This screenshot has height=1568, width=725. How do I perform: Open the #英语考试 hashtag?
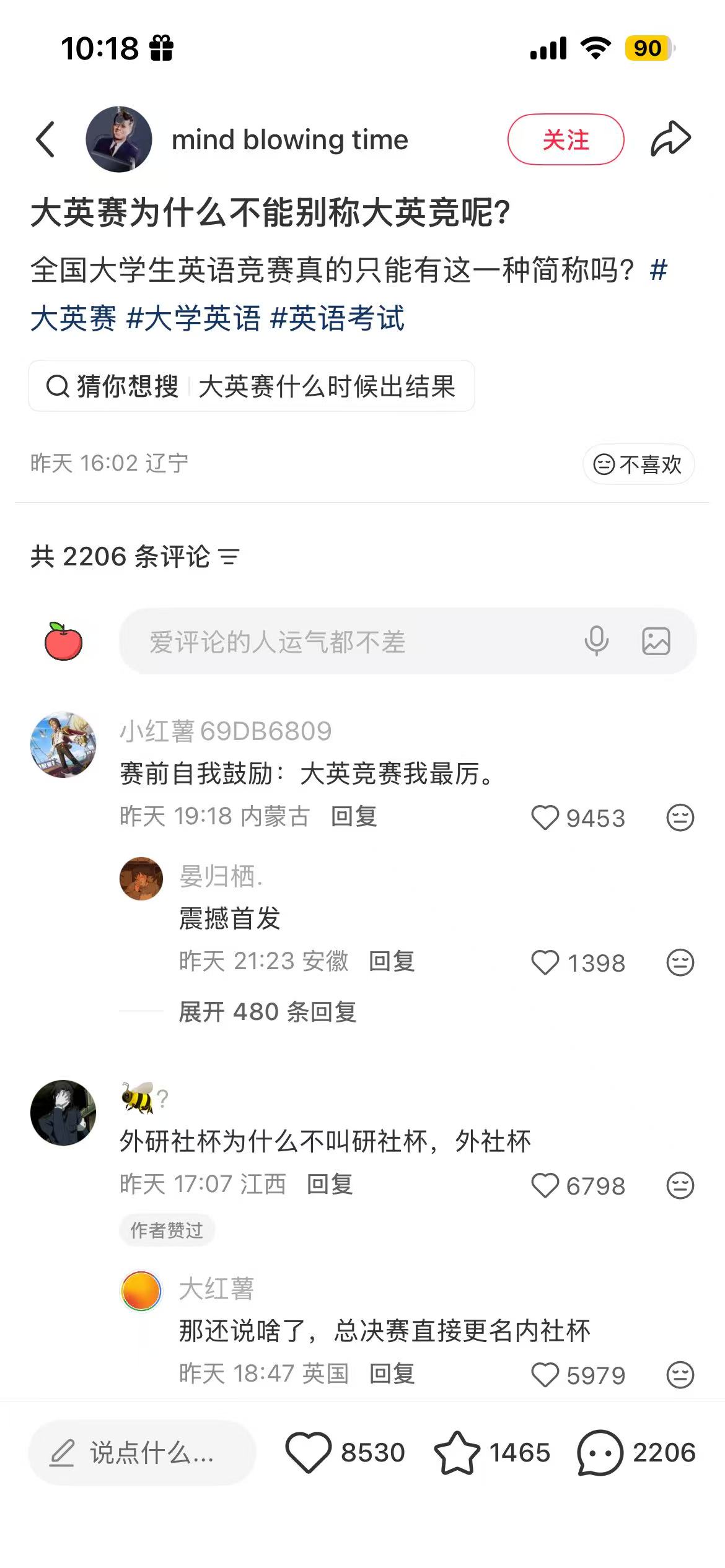click(x=338, y=319)
